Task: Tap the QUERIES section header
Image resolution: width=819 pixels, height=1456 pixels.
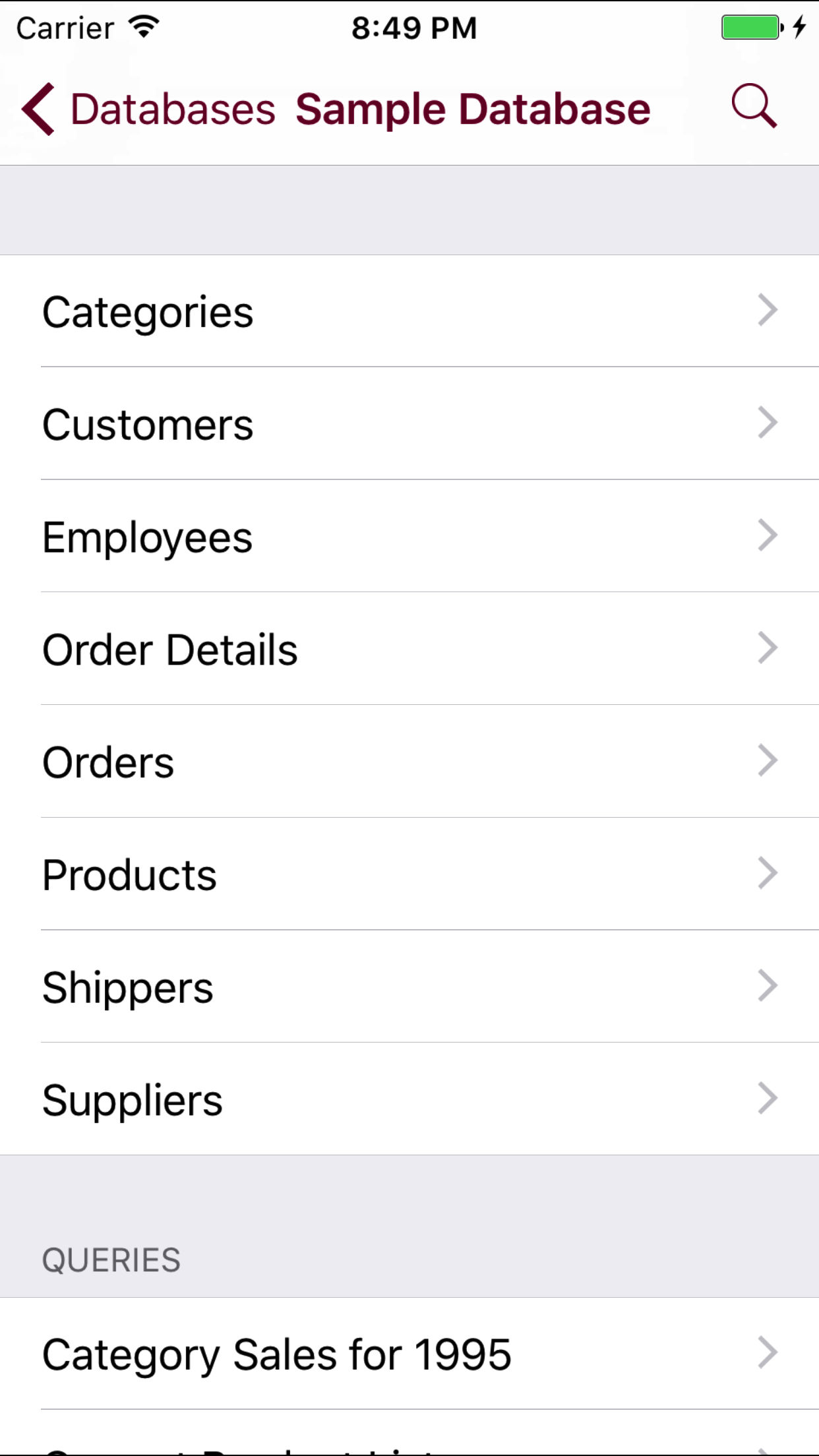Action: [110, 1259]
